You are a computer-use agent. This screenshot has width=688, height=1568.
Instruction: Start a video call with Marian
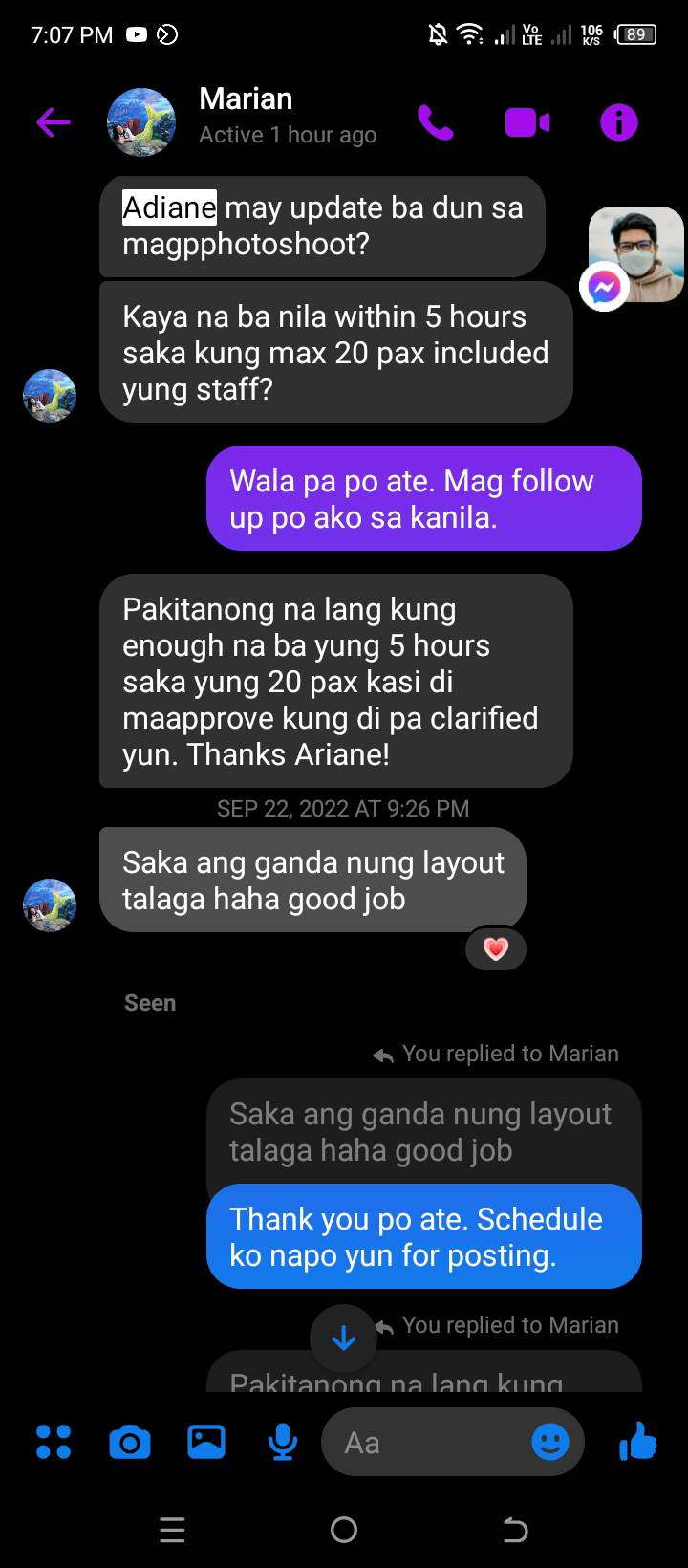527,122
